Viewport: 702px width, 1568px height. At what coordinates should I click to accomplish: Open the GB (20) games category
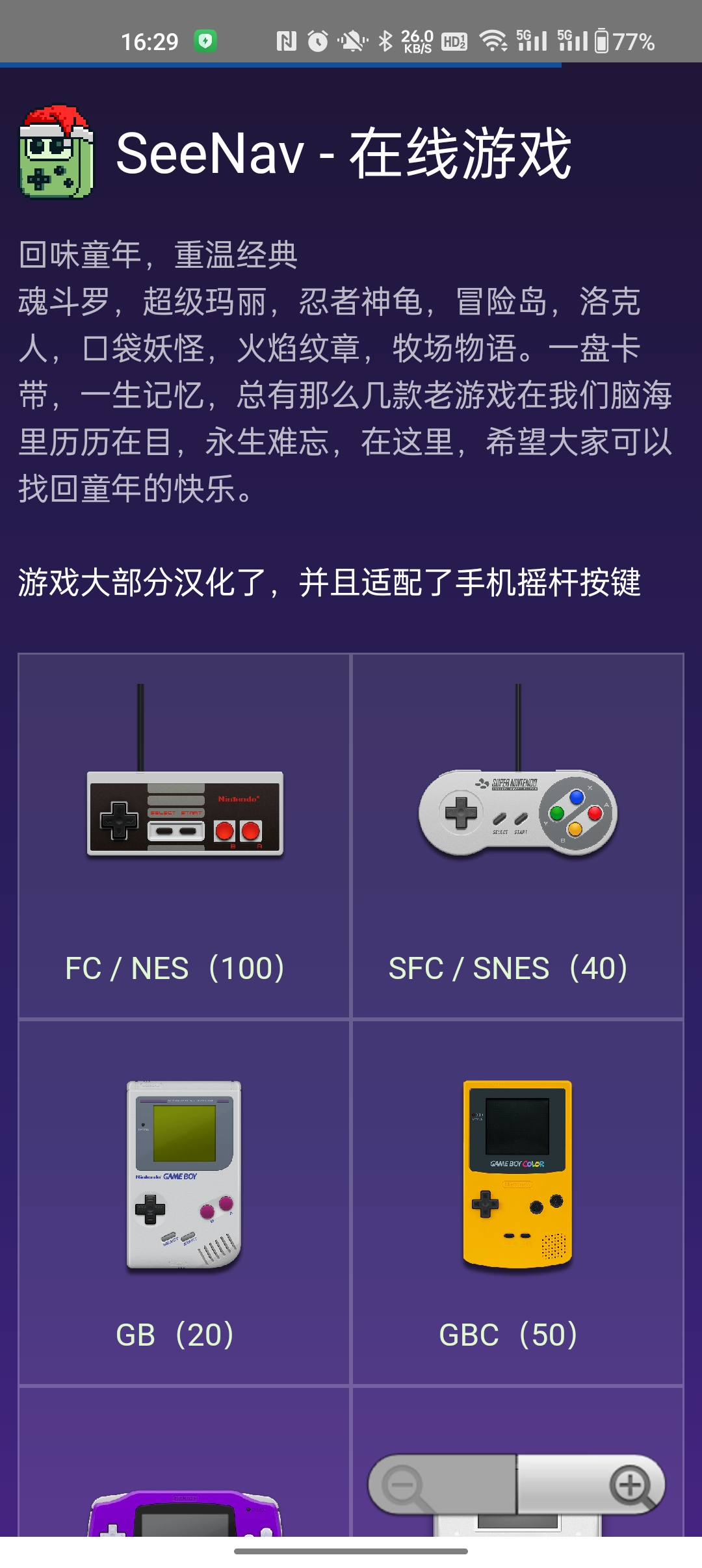tap(185, 1203)
